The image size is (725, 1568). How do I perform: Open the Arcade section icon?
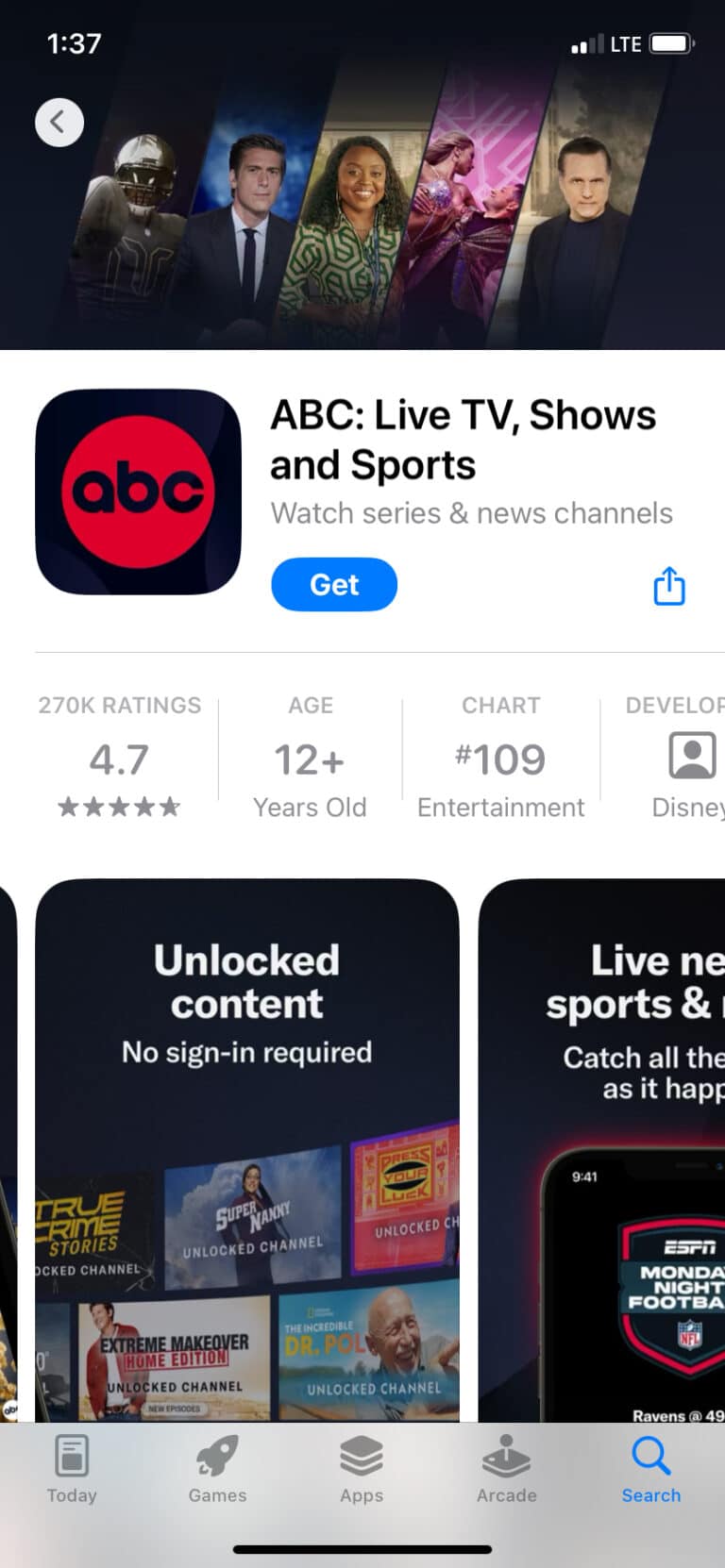[506, 1467]
